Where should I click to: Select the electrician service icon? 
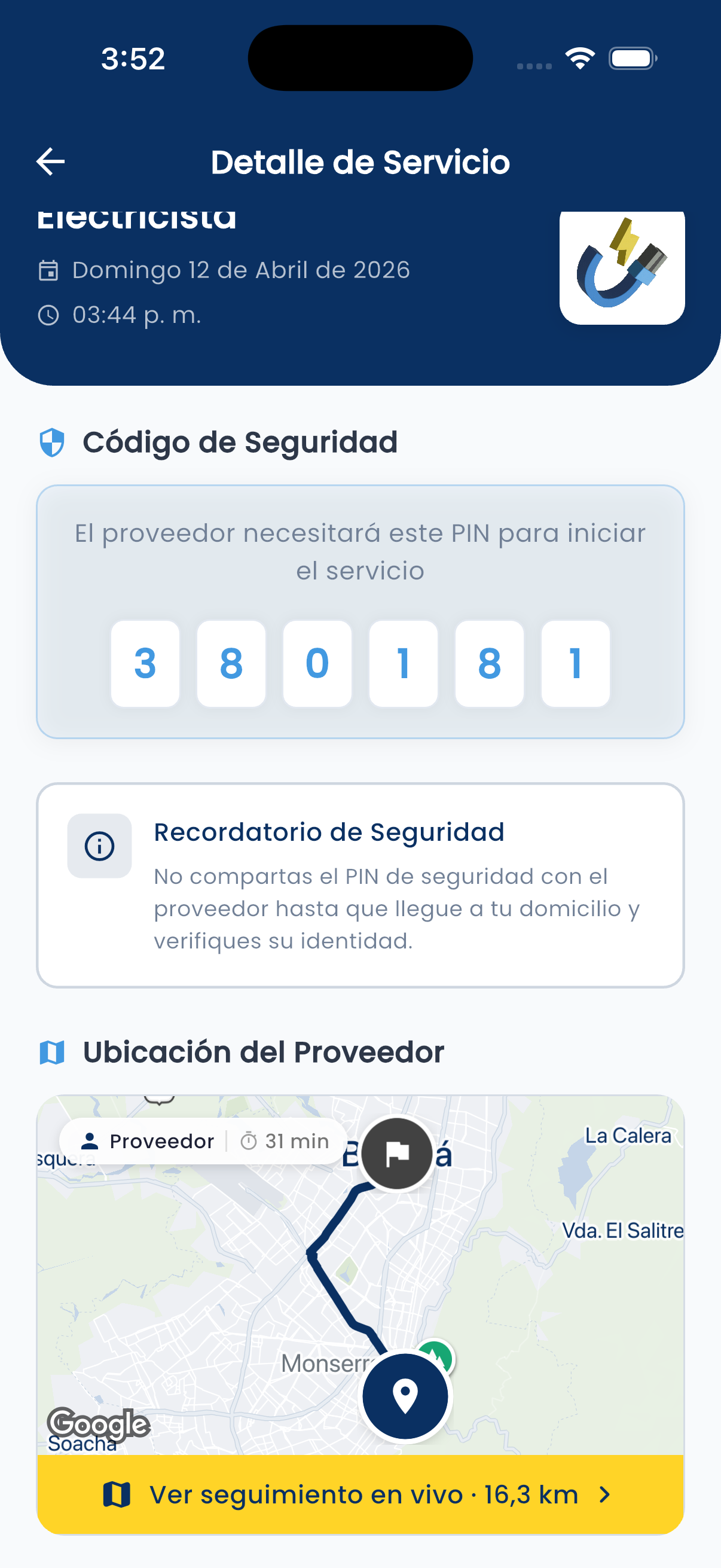(622, 268)
